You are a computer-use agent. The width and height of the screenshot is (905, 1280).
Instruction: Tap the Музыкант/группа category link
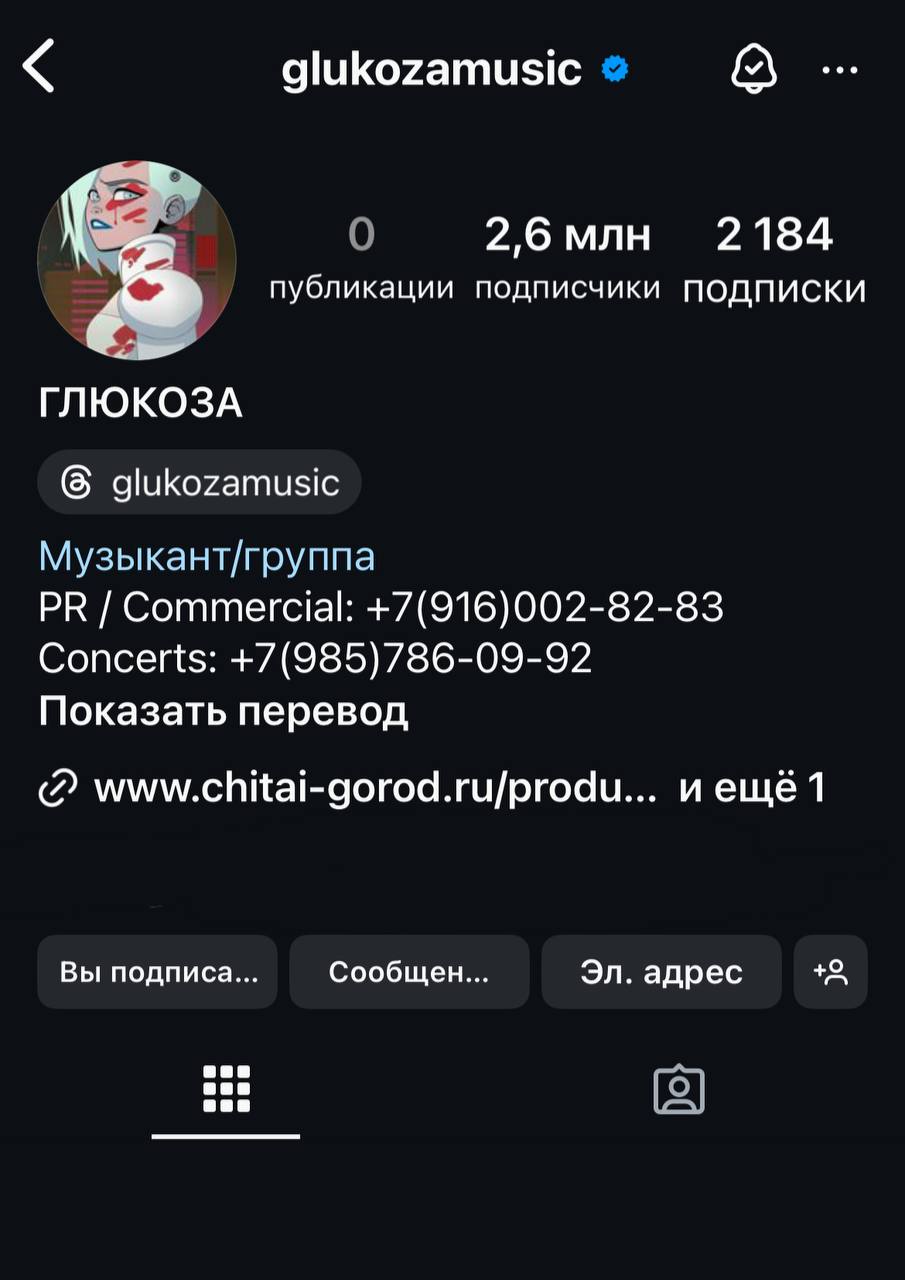207,556
